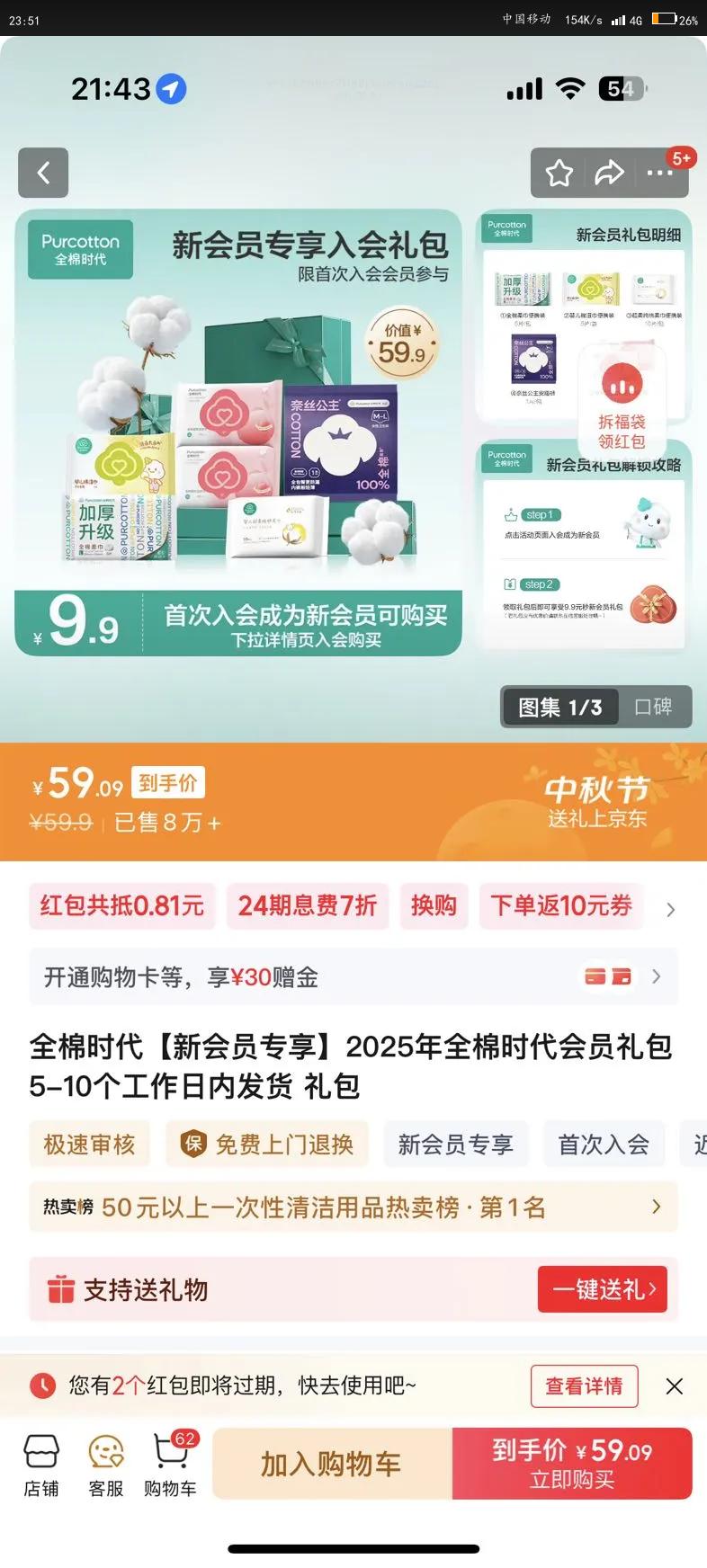Open the 购物车 shopping cart

click(170, 1465)
